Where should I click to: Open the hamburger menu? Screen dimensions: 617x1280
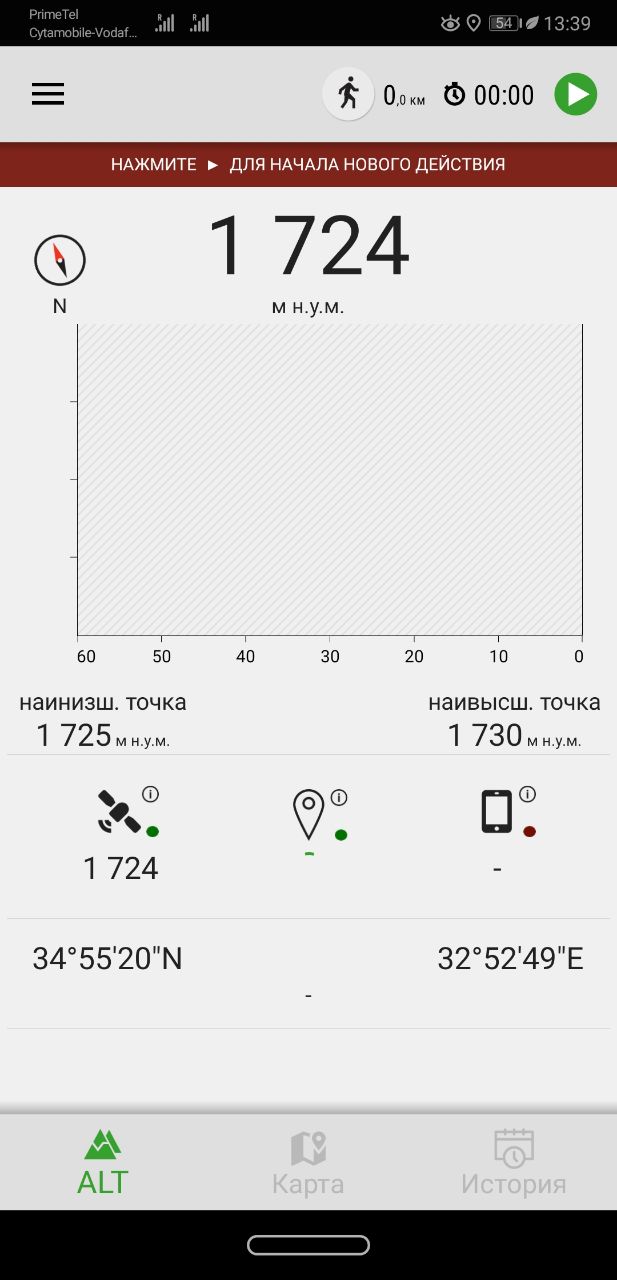tap(48, 95)
